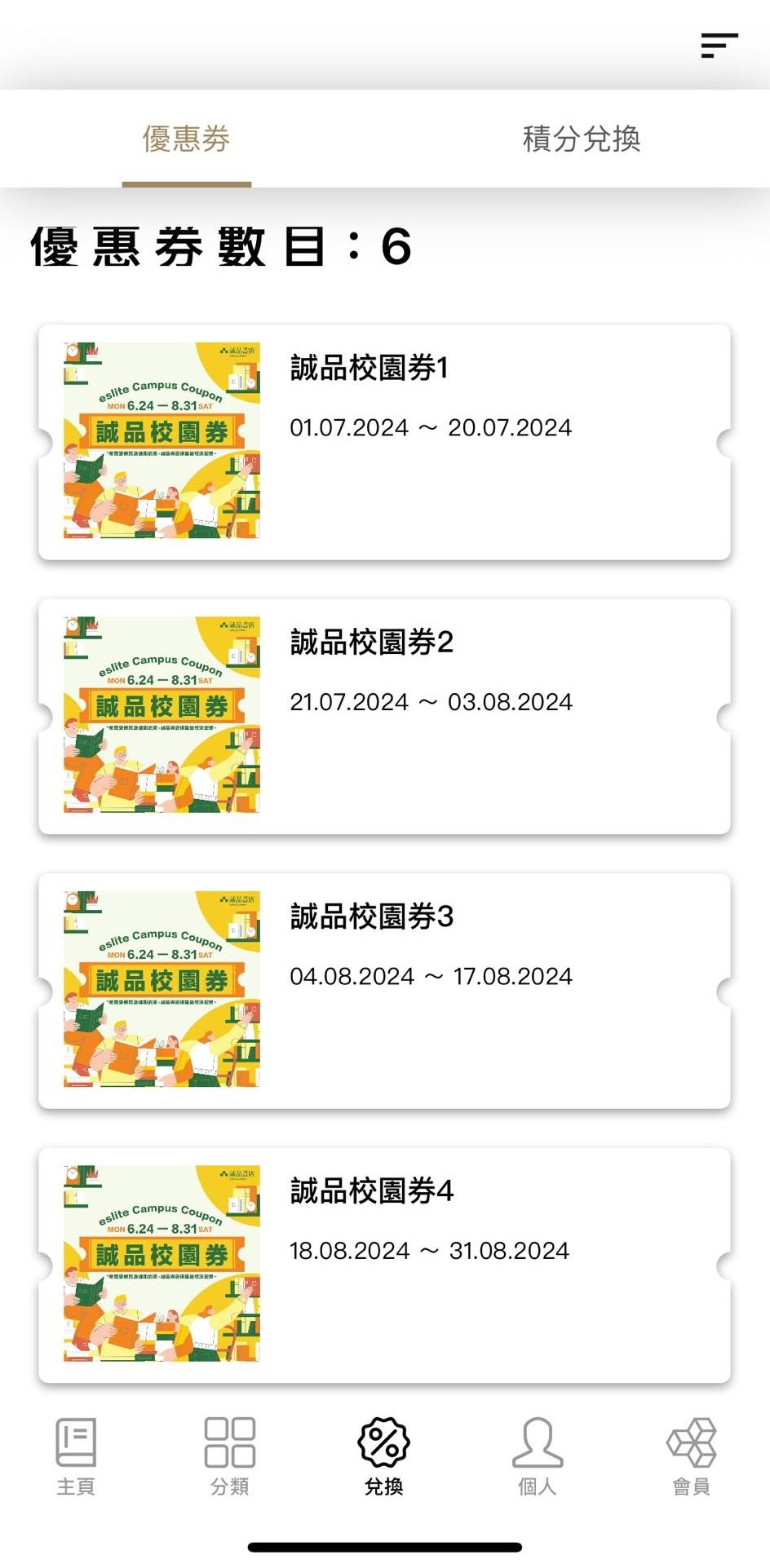Select the 優惠券 tab
This screenshot has width=770, height=1568.
tap(187, 139)
